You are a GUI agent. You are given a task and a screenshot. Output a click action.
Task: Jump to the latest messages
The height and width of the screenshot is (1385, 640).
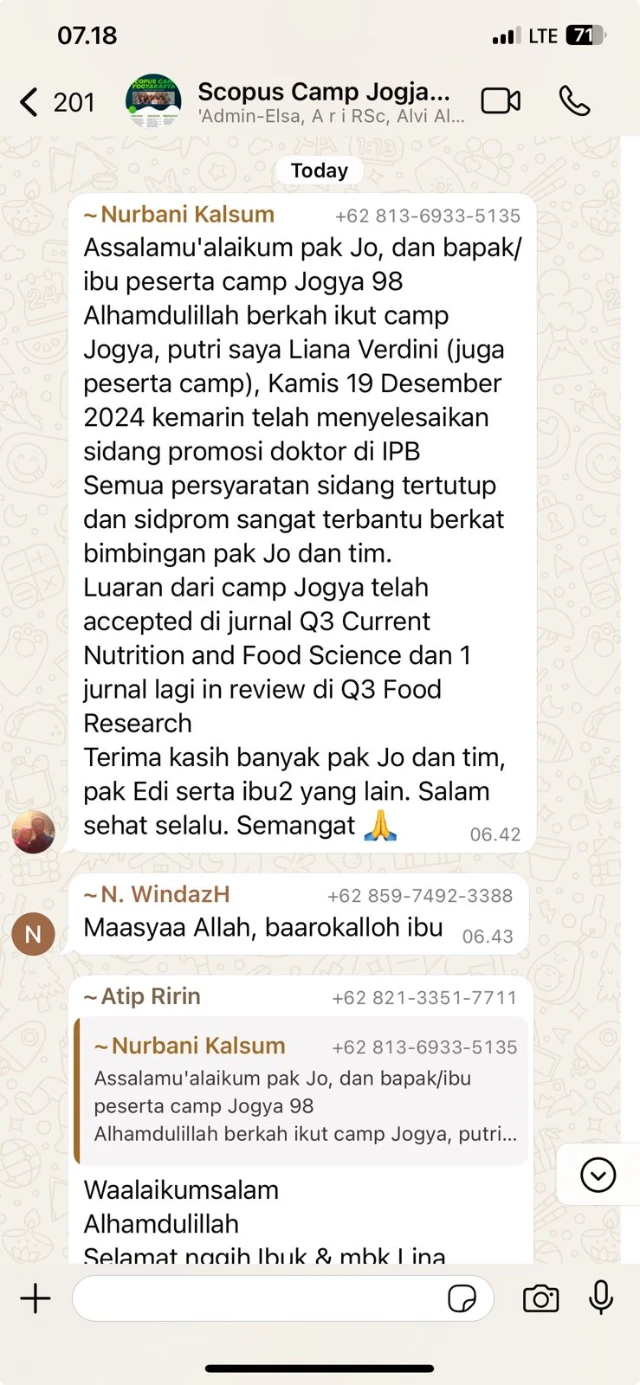coord(598,1175)
